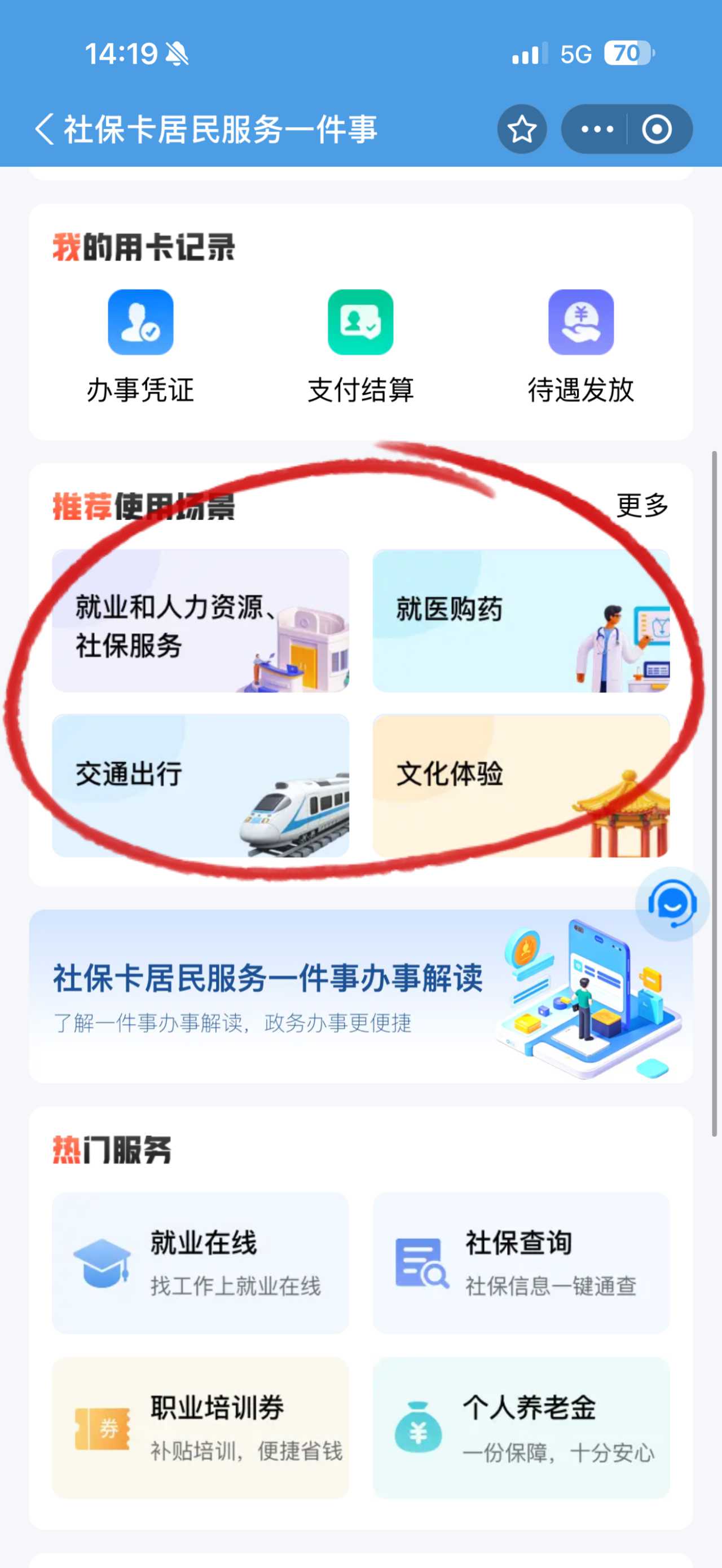Open 办事凭证 card records
The height and width of the screenshot is (1568, 722).
140,346
